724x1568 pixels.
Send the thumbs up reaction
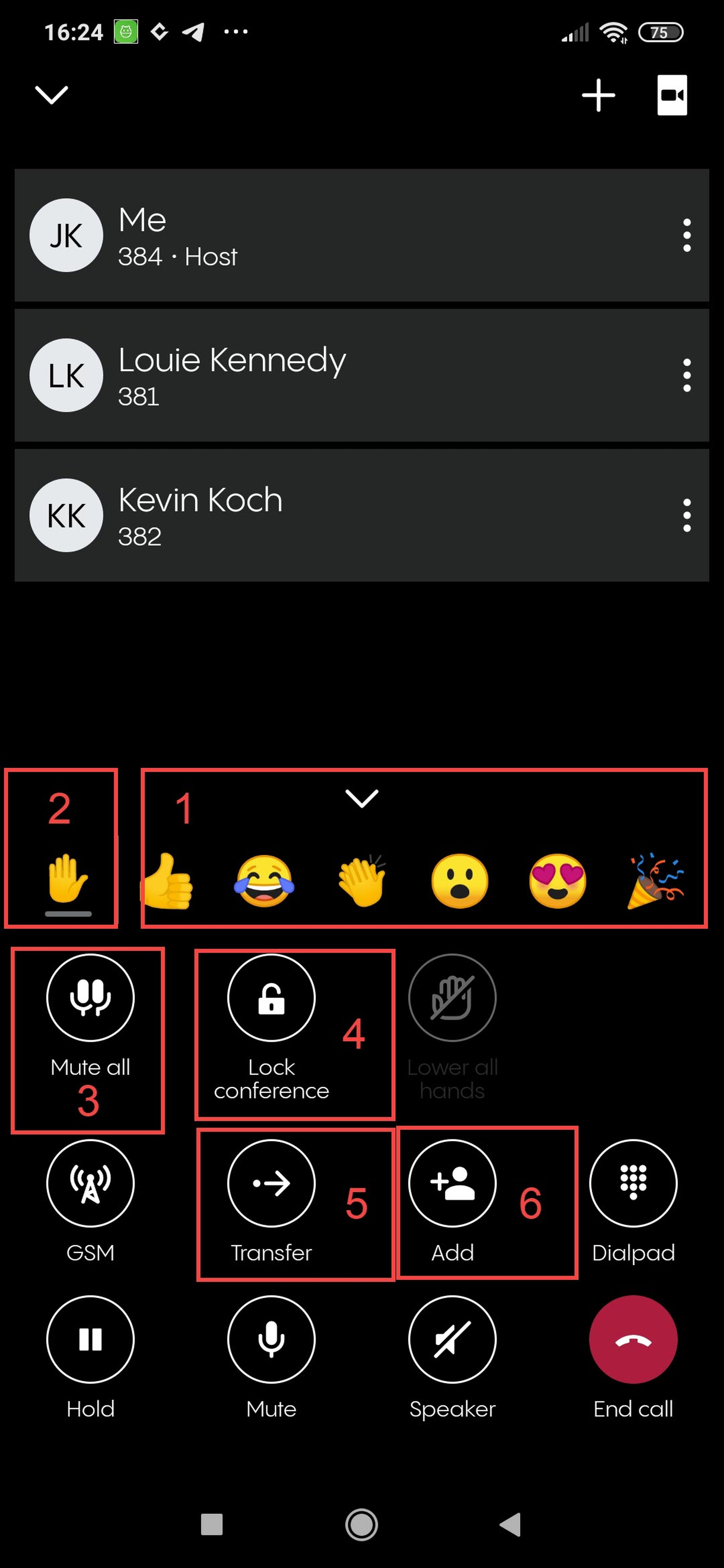click(168, 882)
